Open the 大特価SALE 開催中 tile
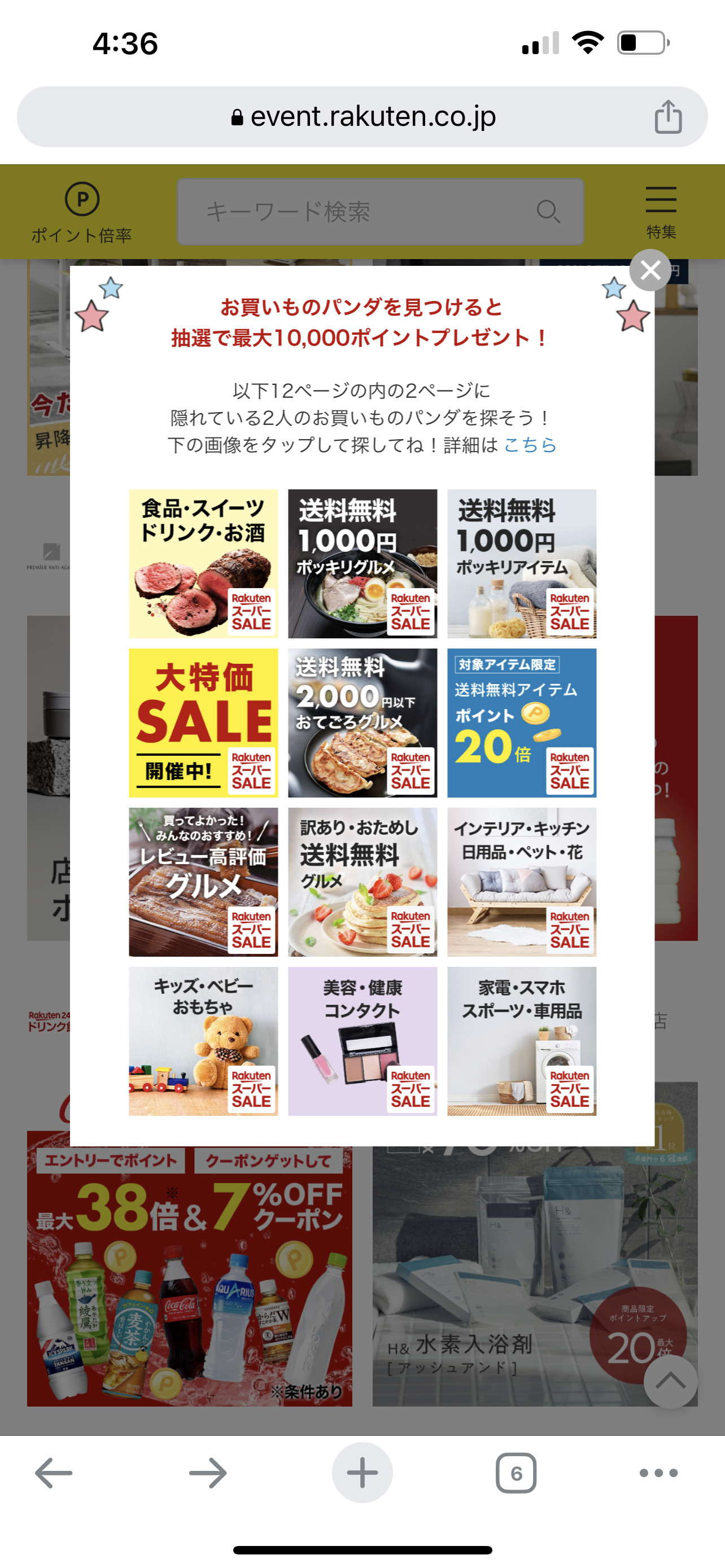725x1568 pixels. [x=203, y=722]
